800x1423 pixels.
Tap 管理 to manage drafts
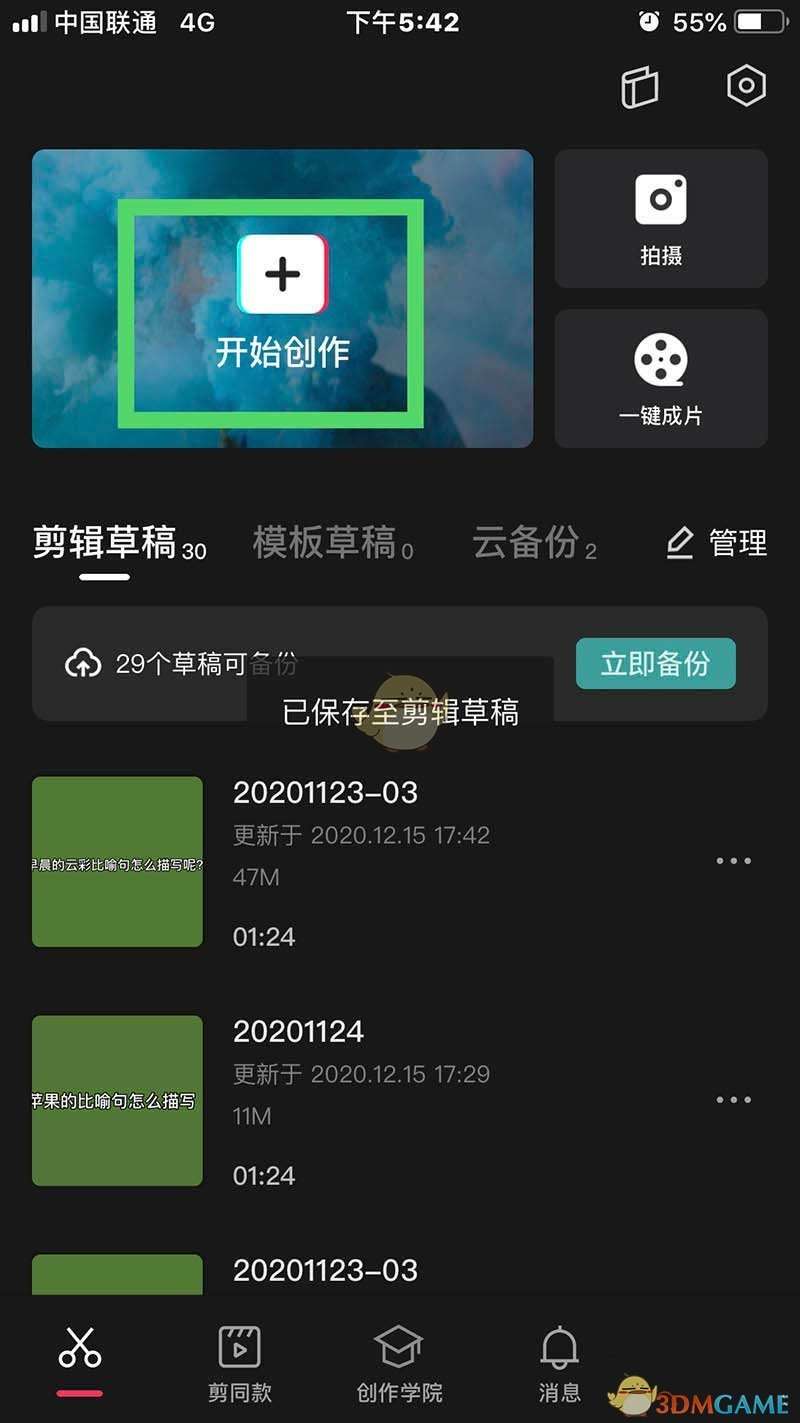click(x=717, y=543)
